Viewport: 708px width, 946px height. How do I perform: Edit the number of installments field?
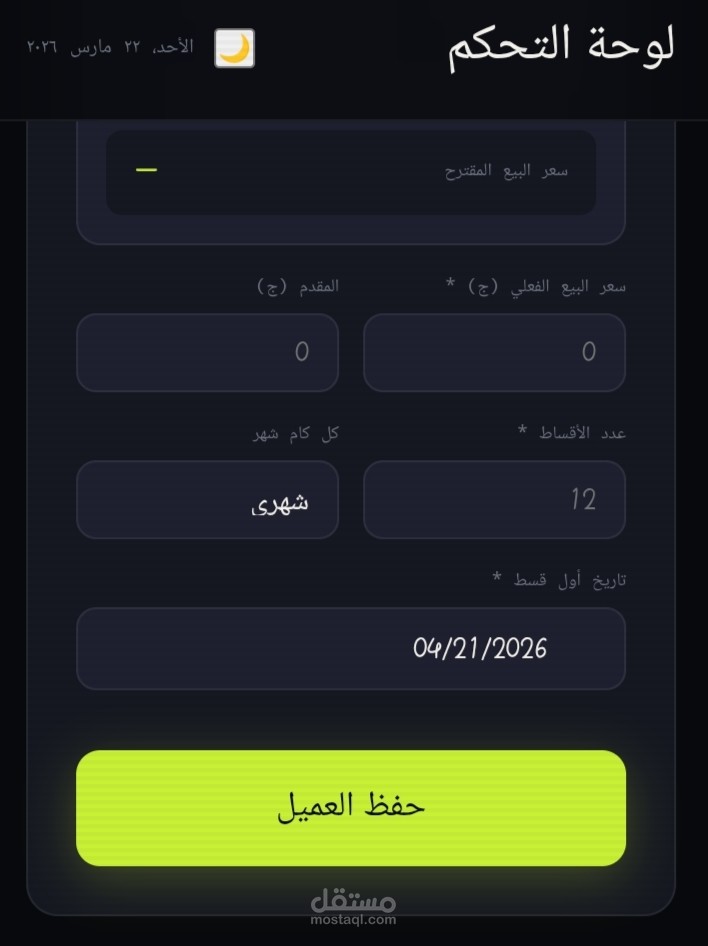point(494,500)
